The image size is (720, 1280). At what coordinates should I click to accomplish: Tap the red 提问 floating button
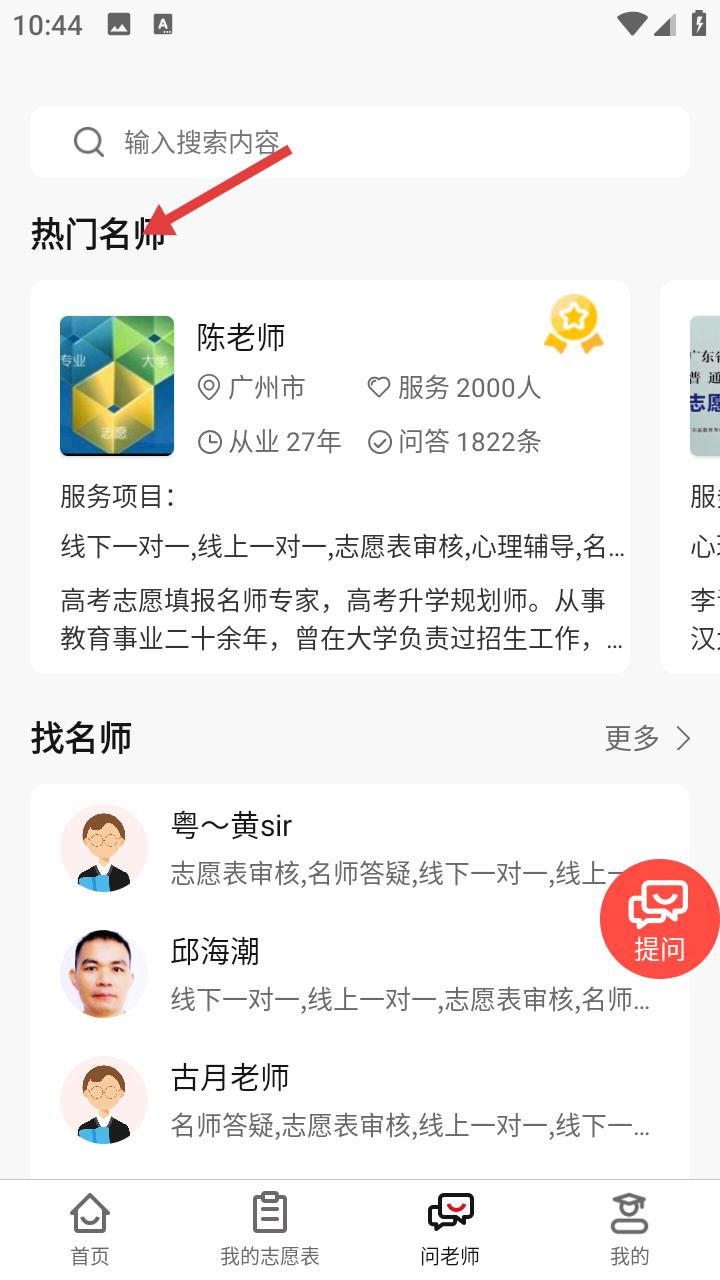pos(659,918)
